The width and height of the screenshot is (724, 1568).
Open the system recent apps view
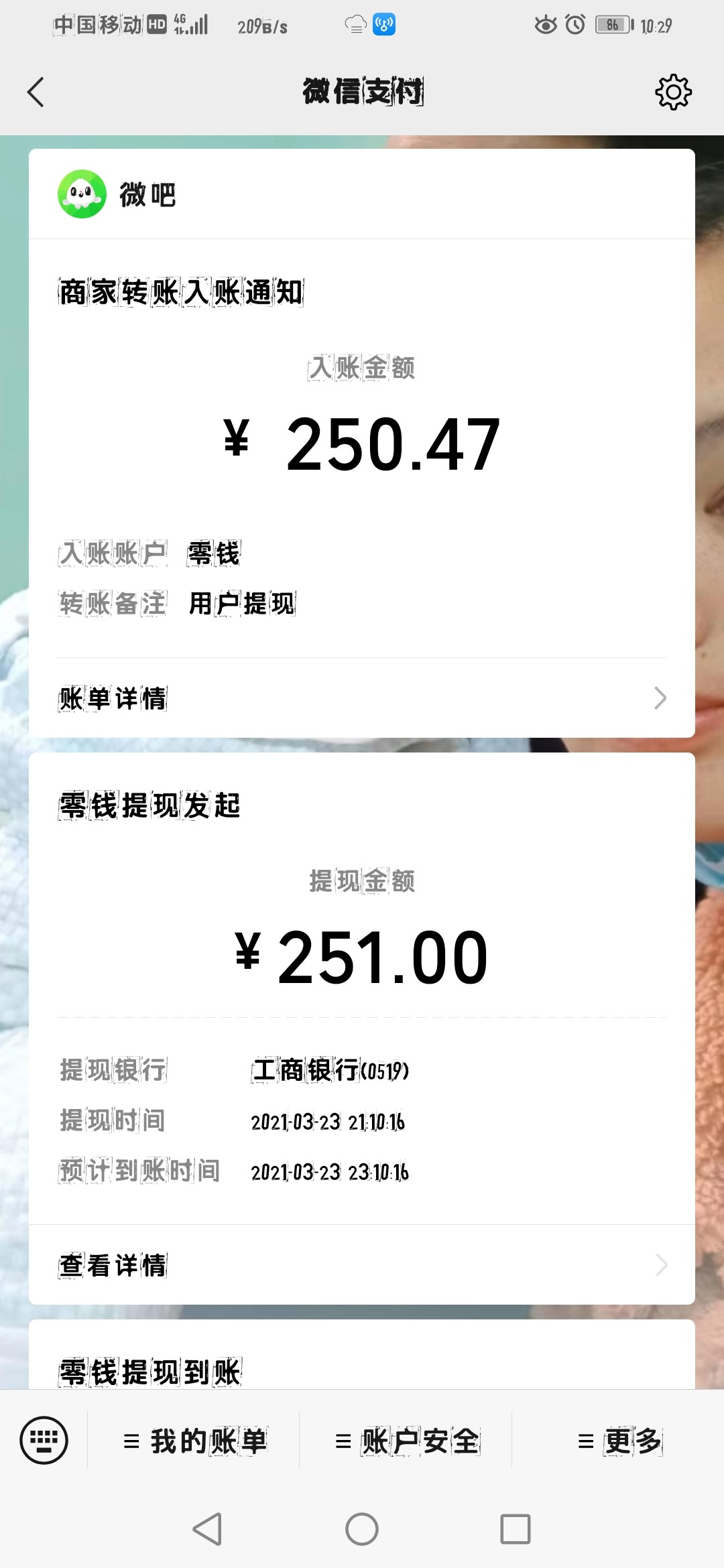point(515,1530)
